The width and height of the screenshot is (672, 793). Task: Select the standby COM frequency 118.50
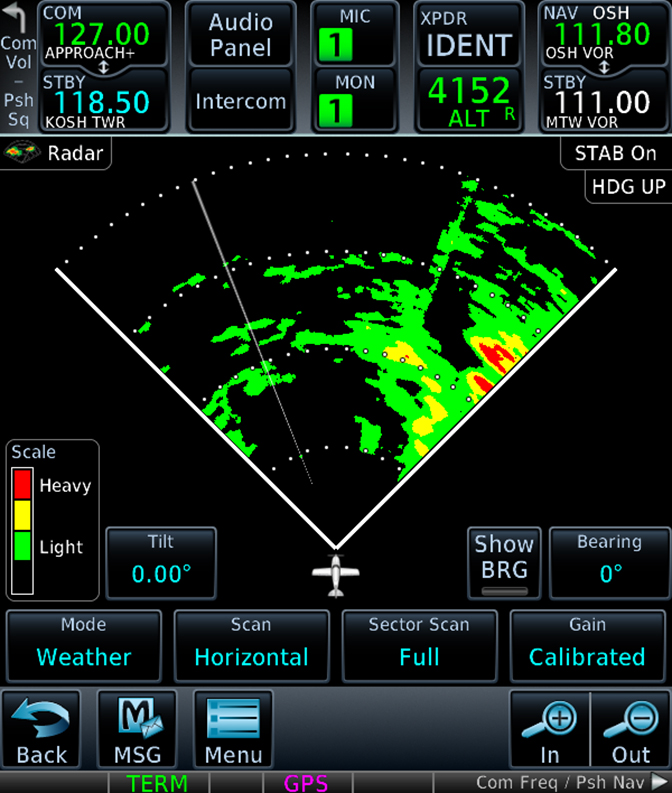pos(102,101)
